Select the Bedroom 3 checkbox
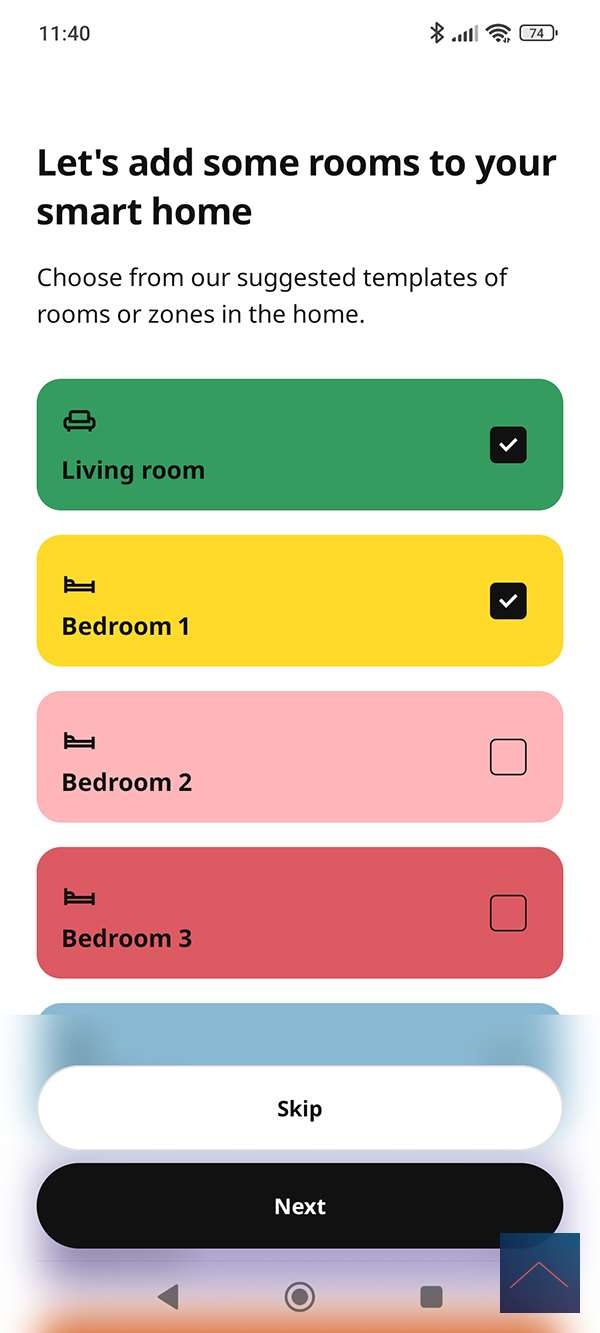The height and width of the screenshot is (1333, 600). pos(508,913)
